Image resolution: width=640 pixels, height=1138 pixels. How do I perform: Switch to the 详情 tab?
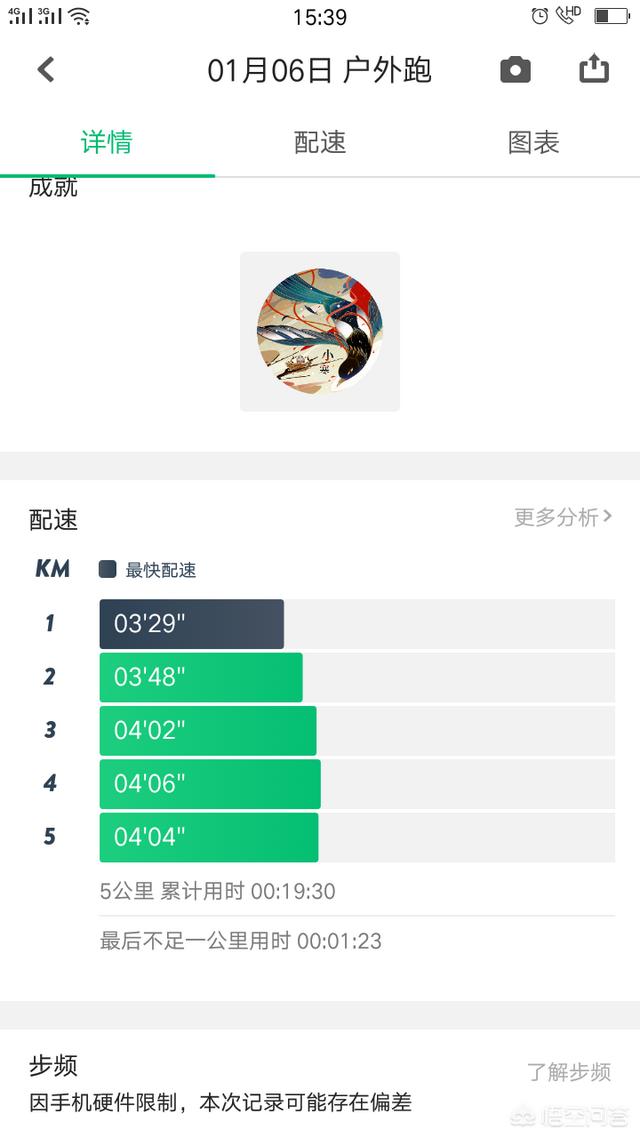(x=106, y=142)
